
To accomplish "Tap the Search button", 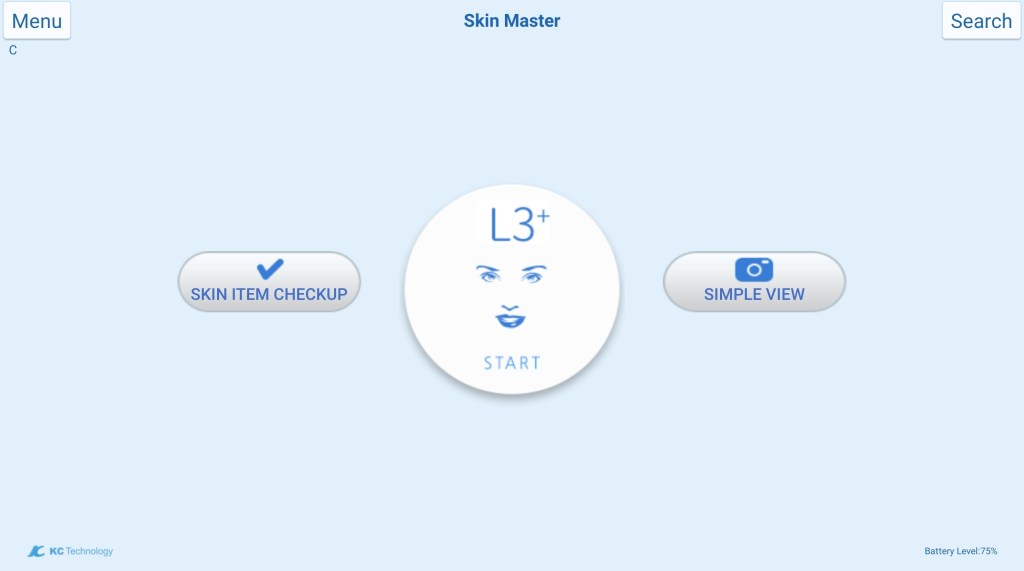I will pyautogui.click(x=980, y=21).
